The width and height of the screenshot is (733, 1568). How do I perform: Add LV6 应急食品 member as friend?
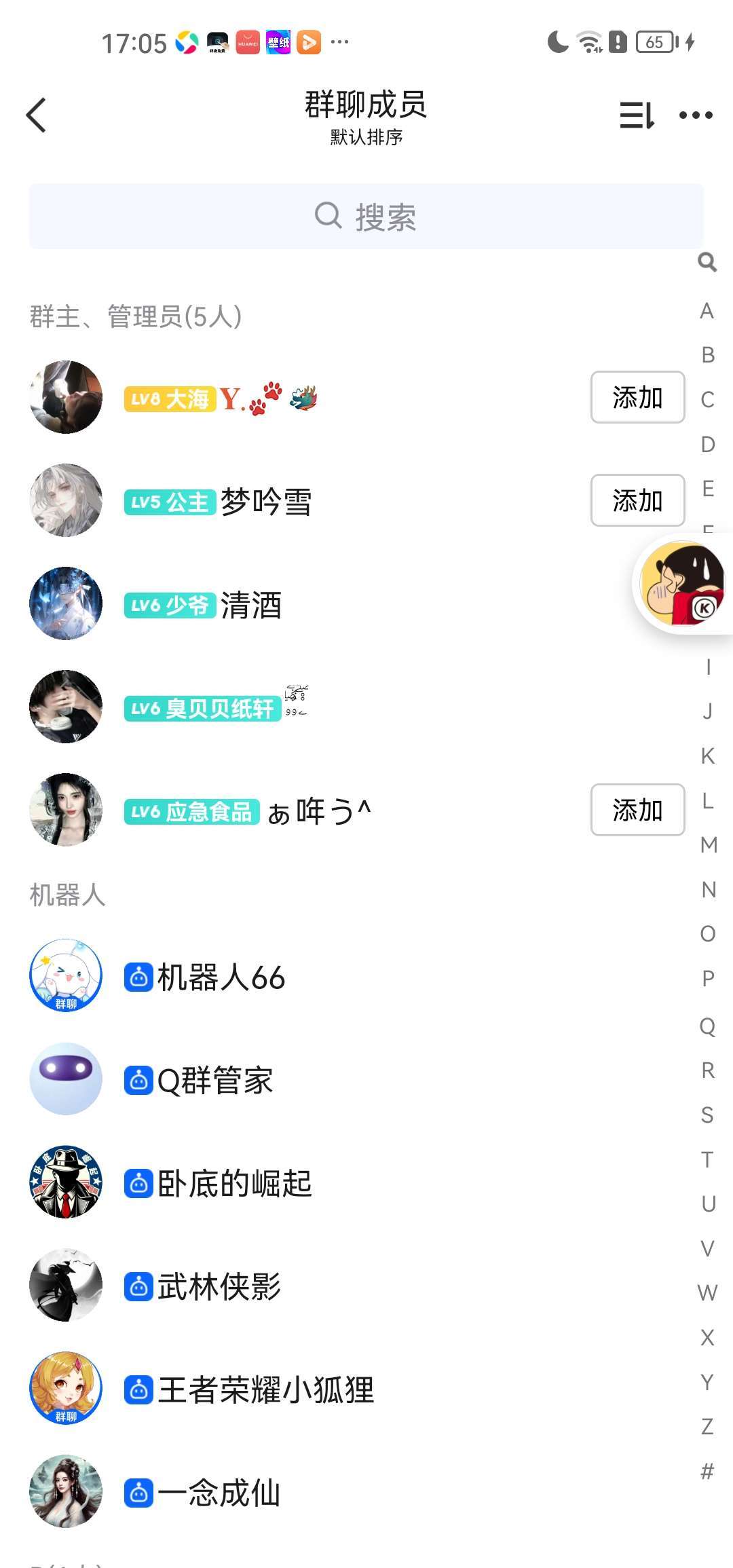(637, 810)
